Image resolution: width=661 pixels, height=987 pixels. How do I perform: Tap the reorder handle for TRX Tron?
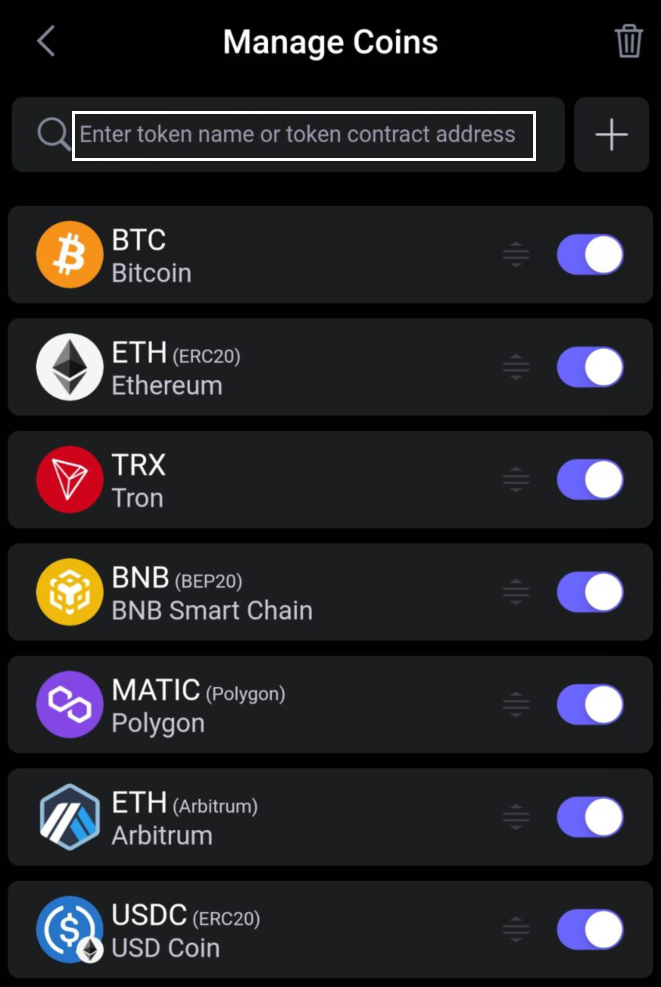[x=516, y=480]
